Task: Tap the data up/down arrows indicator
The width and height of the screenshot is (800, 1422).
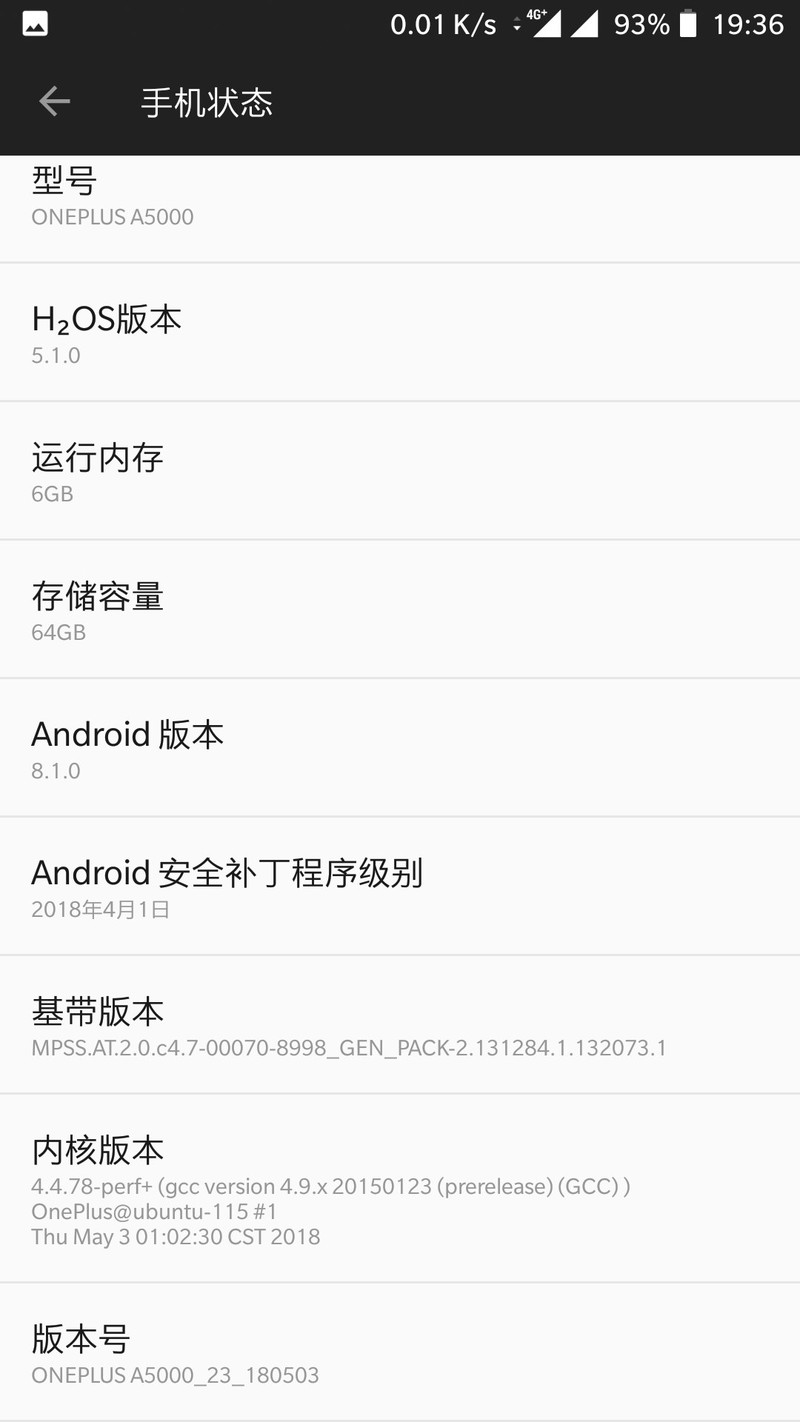Action: tap(518, 26)
